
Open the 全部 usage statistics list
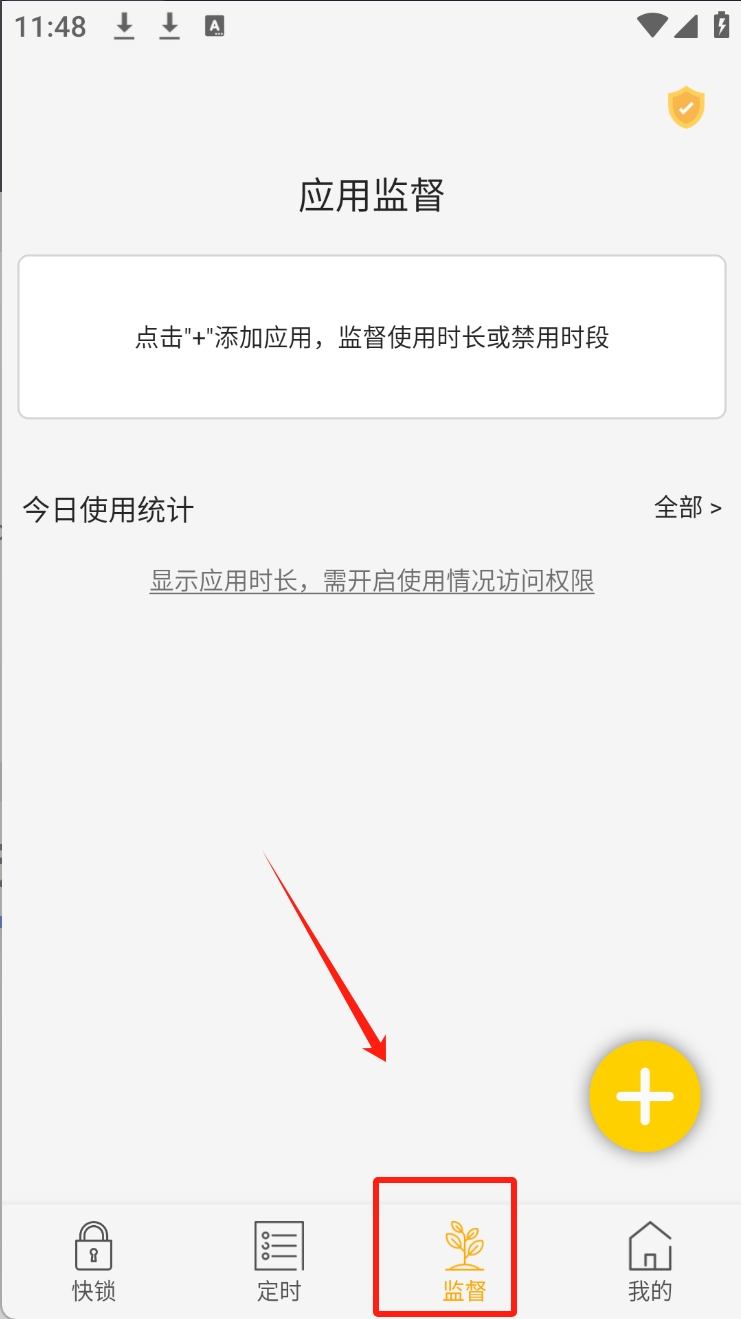pos(687,508)
